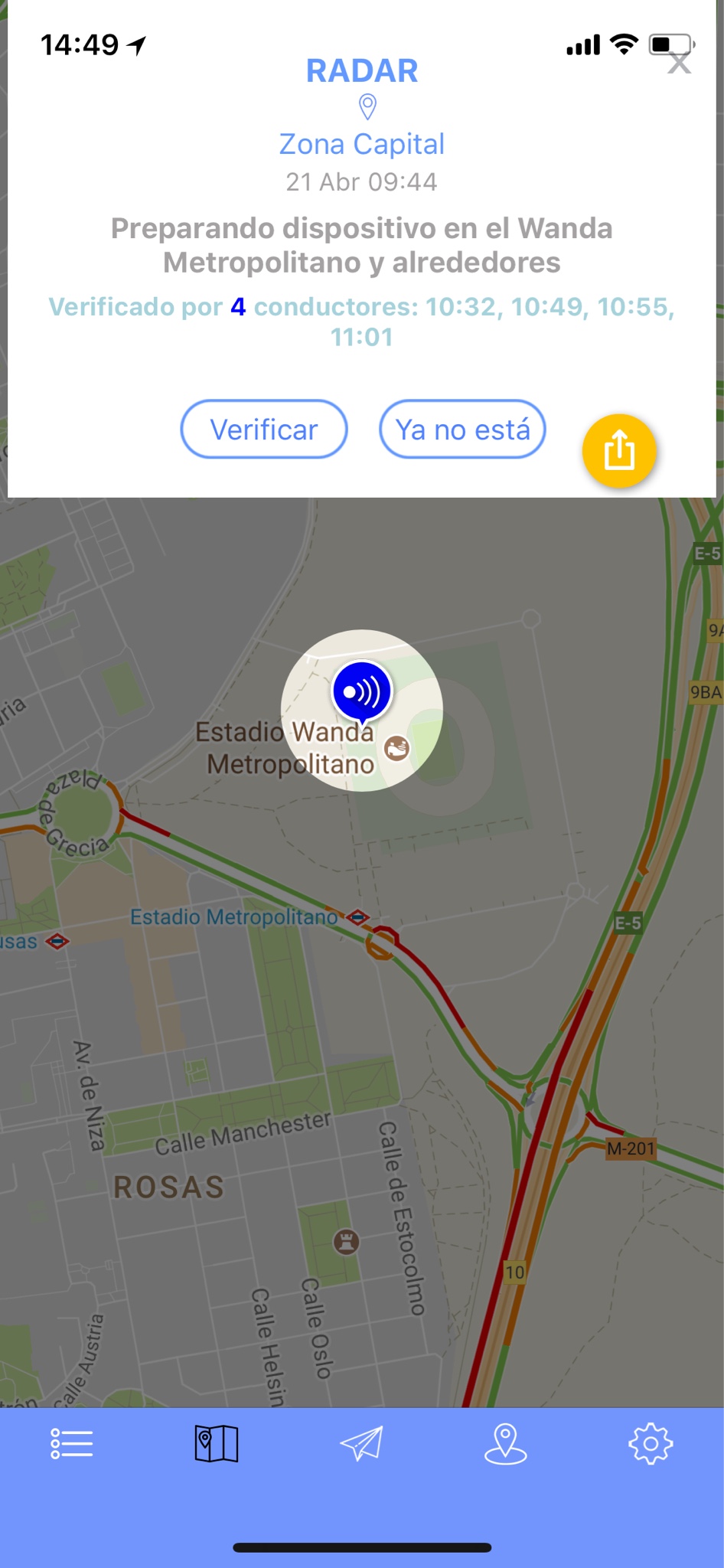724x1568 pixels.
Task: Tap the 'Ya no está' button
Action: pyautogui.click(x=462, y=430)
